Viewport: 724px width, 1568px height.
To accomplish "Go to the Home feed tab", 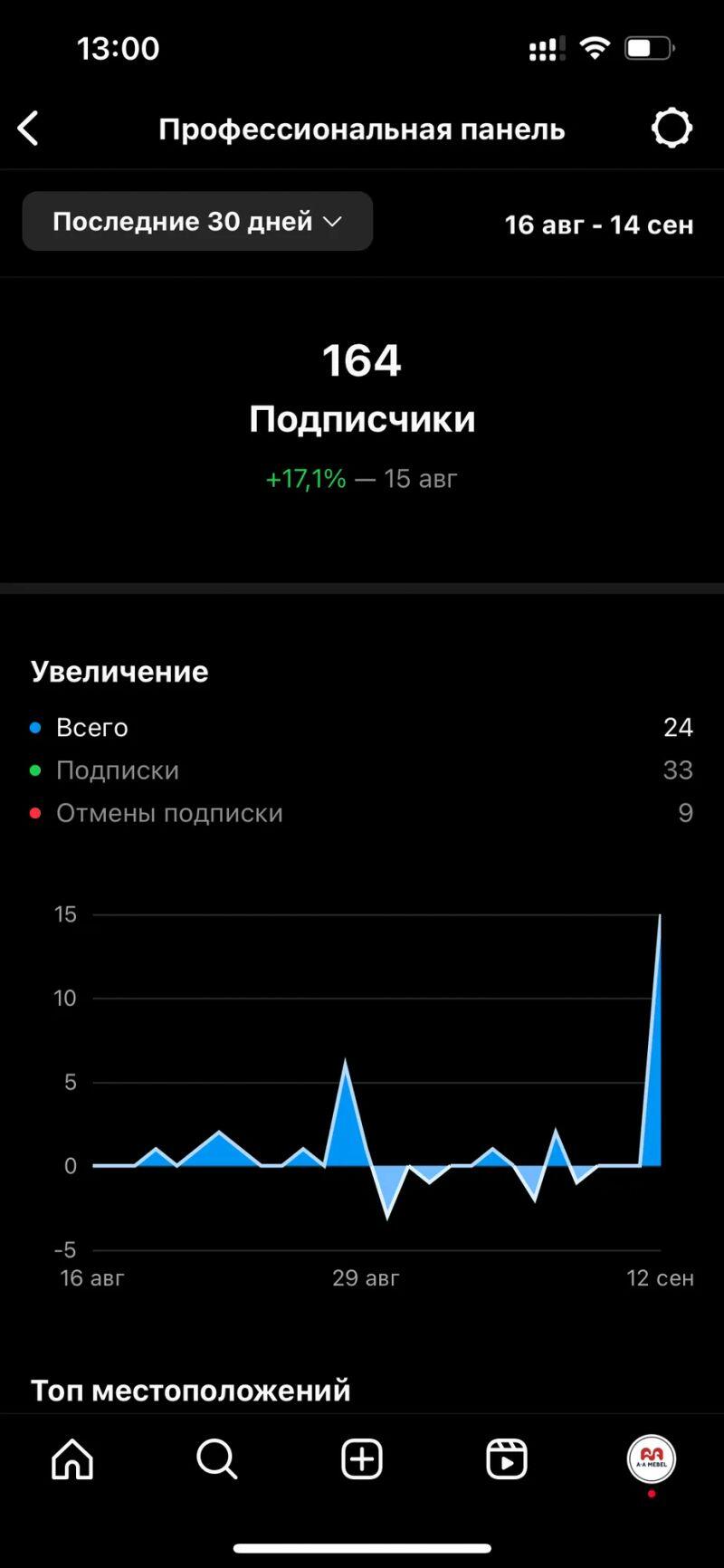I will pyautogui.click(x=72, y=1459).
